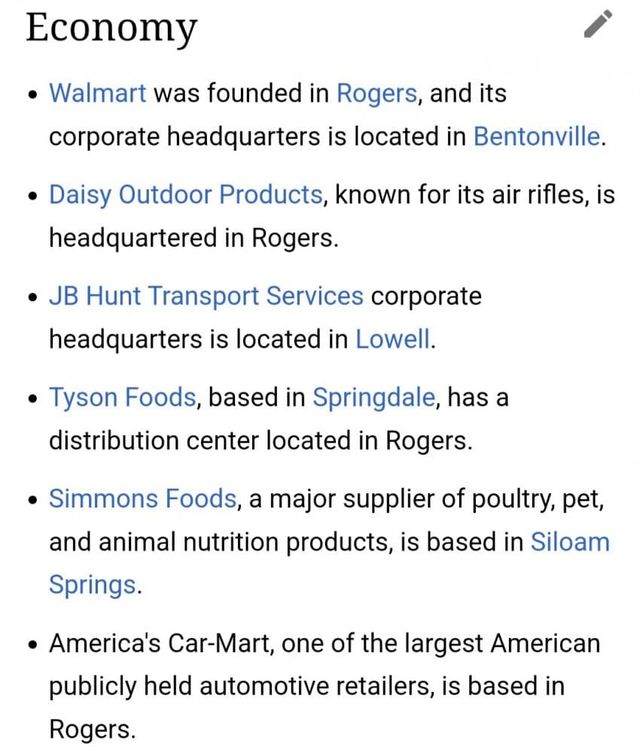This screenshot has height=753, width=640.
Task: Follow the Springdale link
Action: point(373,398)
